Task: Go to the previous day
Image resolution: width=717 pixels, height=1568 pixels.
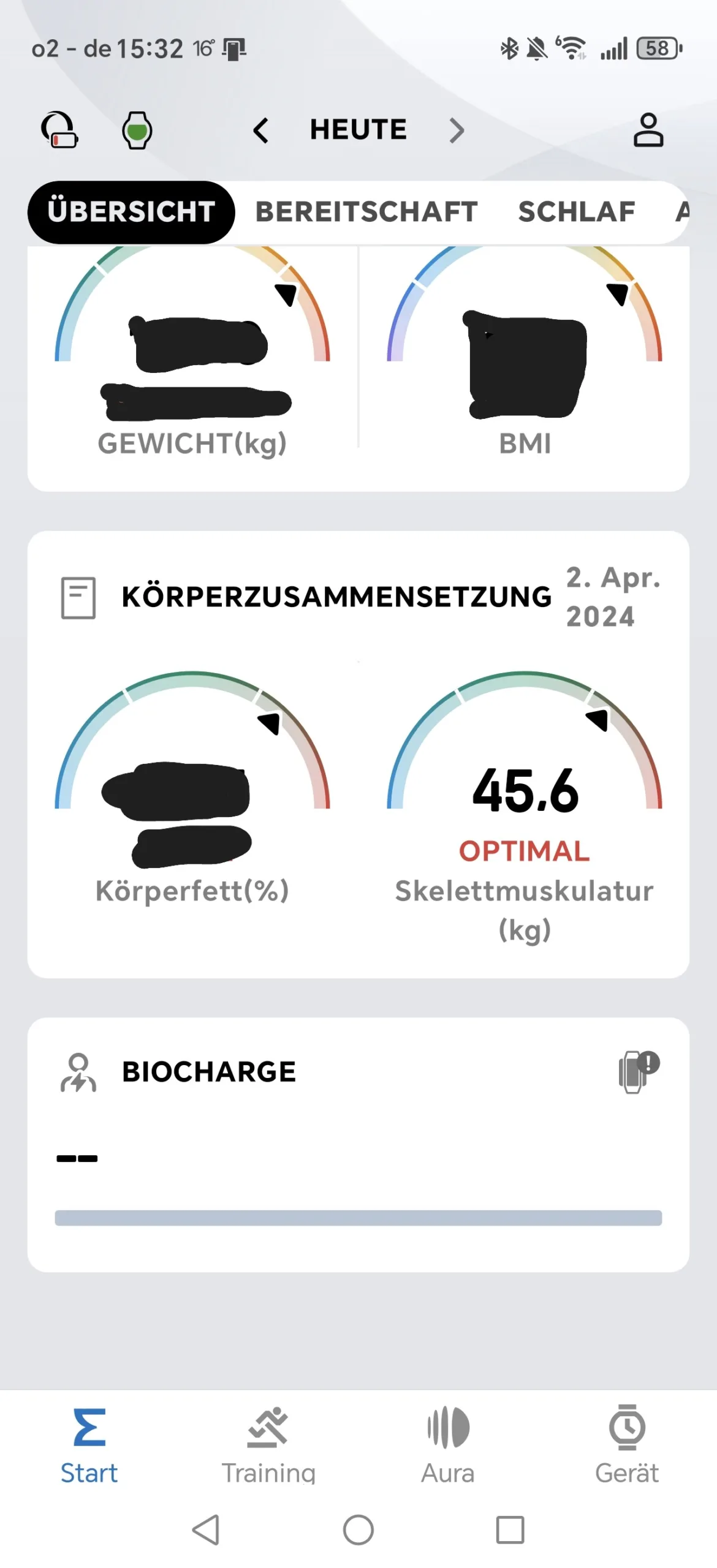Action: point(261,130)
